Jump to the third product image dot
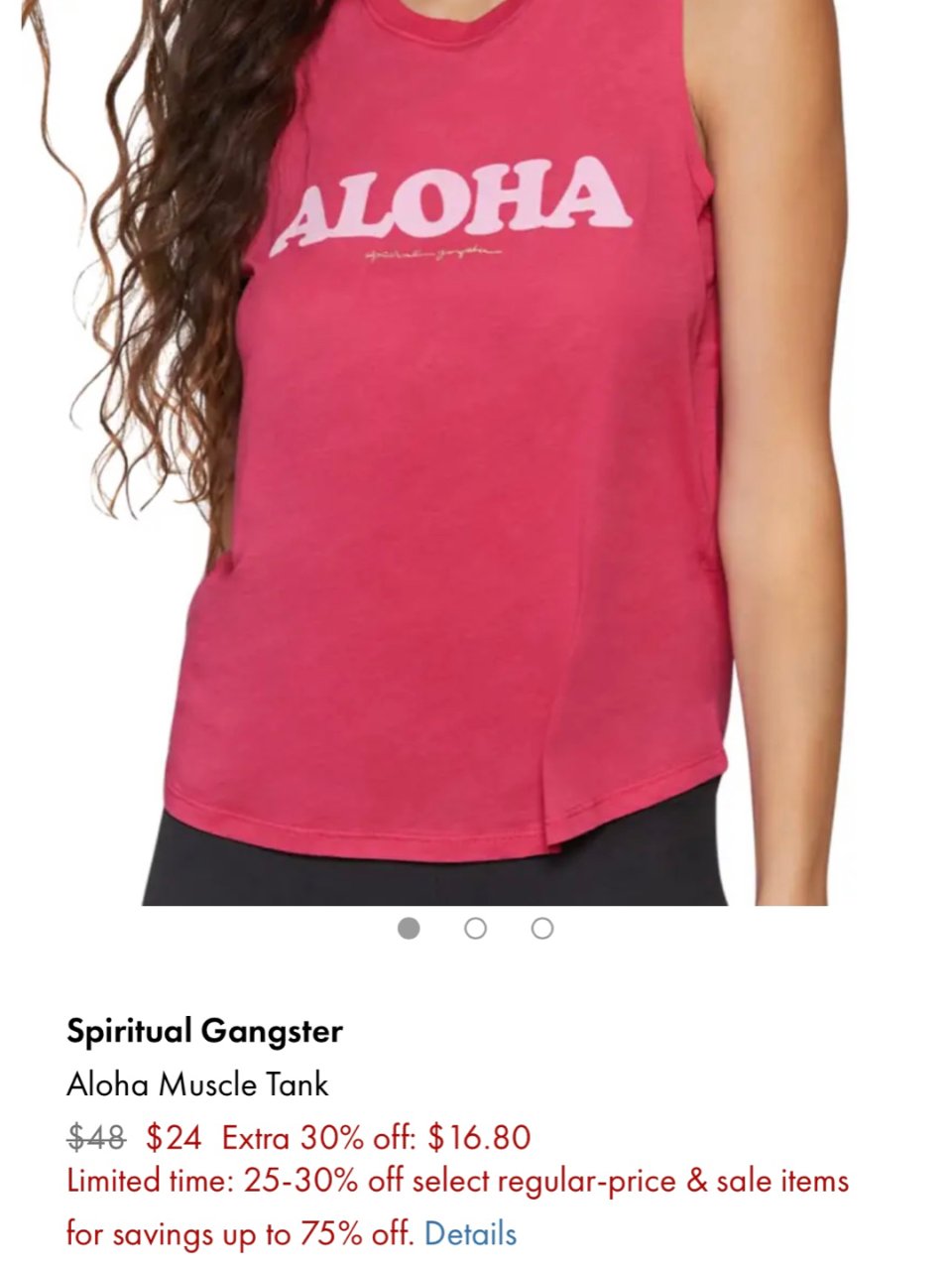 coord(541,929)
